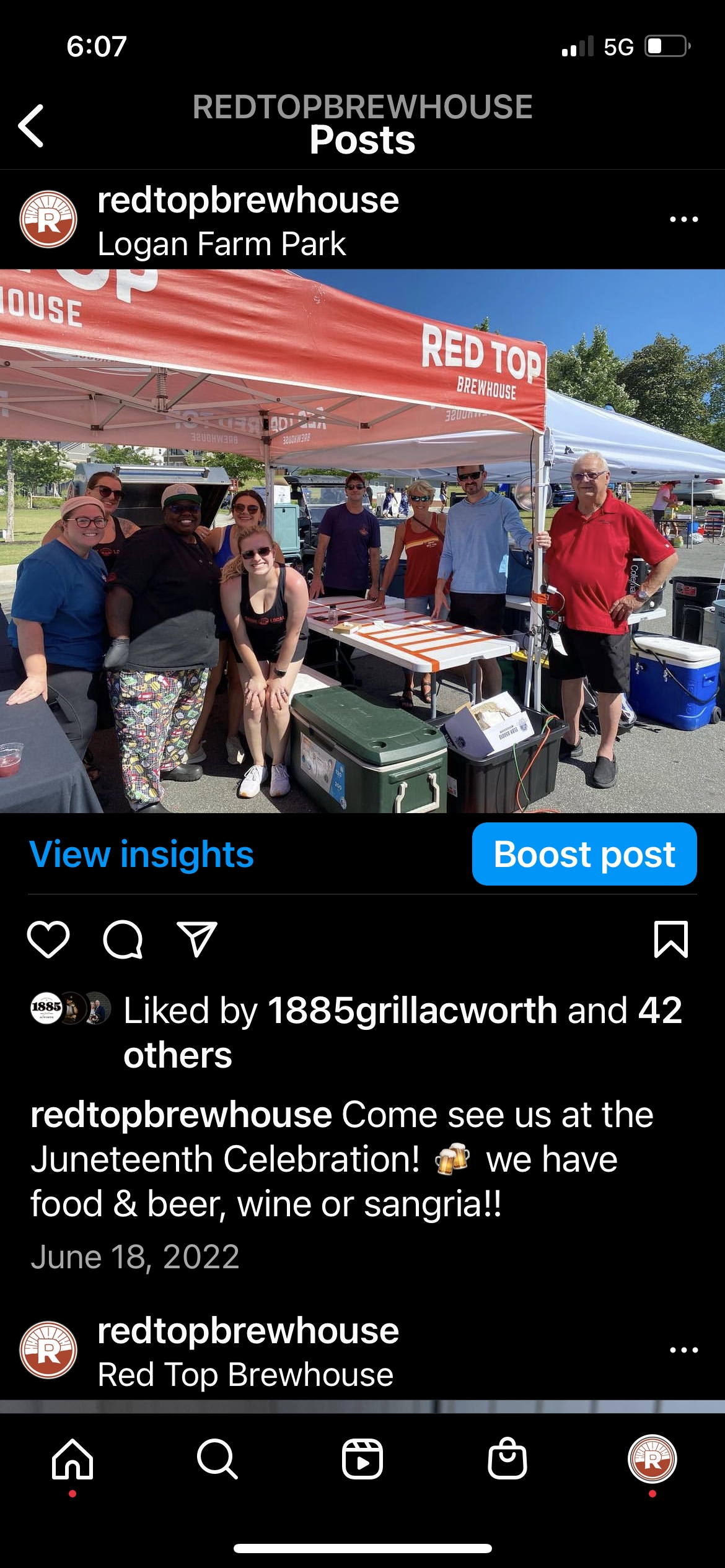Go back from the Posts screen
Image resolution: width=725 pixels, height=1568 pixels.
tap(31, 126)
